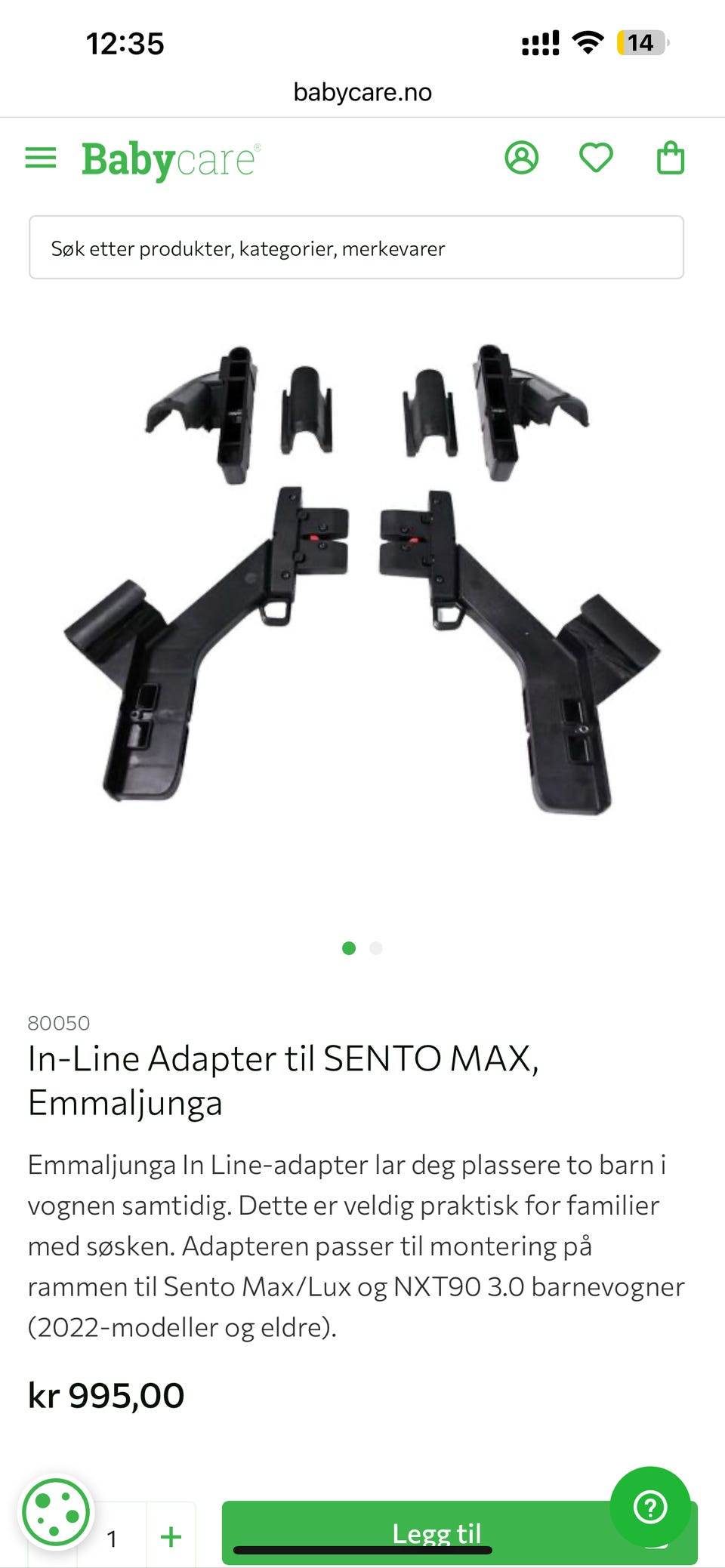The image size is (725, 1568).
Task: Go to Babycare home via logo
Action: pyautogui.click(x=171, y=159)
